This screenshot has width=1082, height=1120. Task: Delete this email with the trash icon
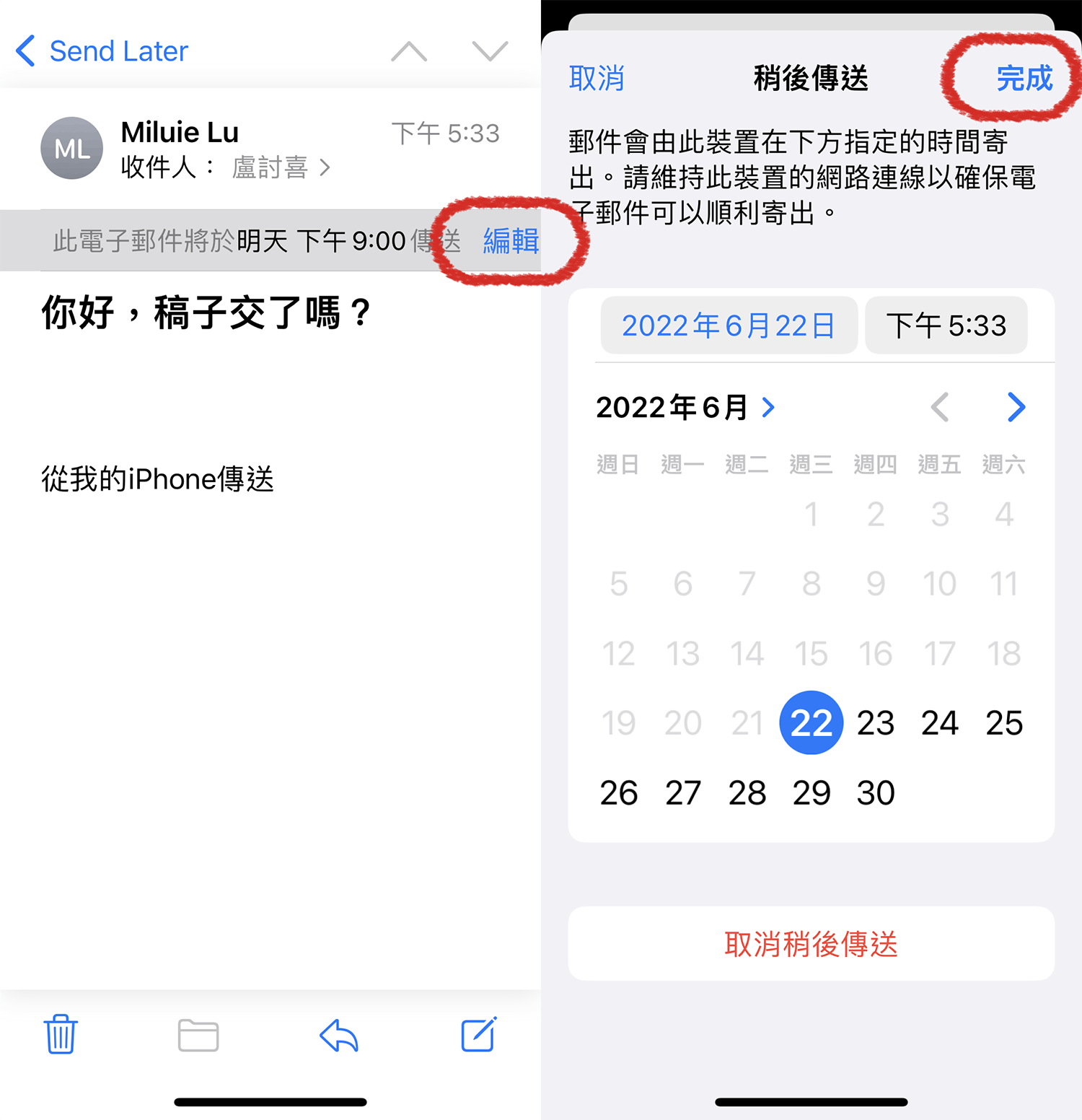pos(61,1035)
